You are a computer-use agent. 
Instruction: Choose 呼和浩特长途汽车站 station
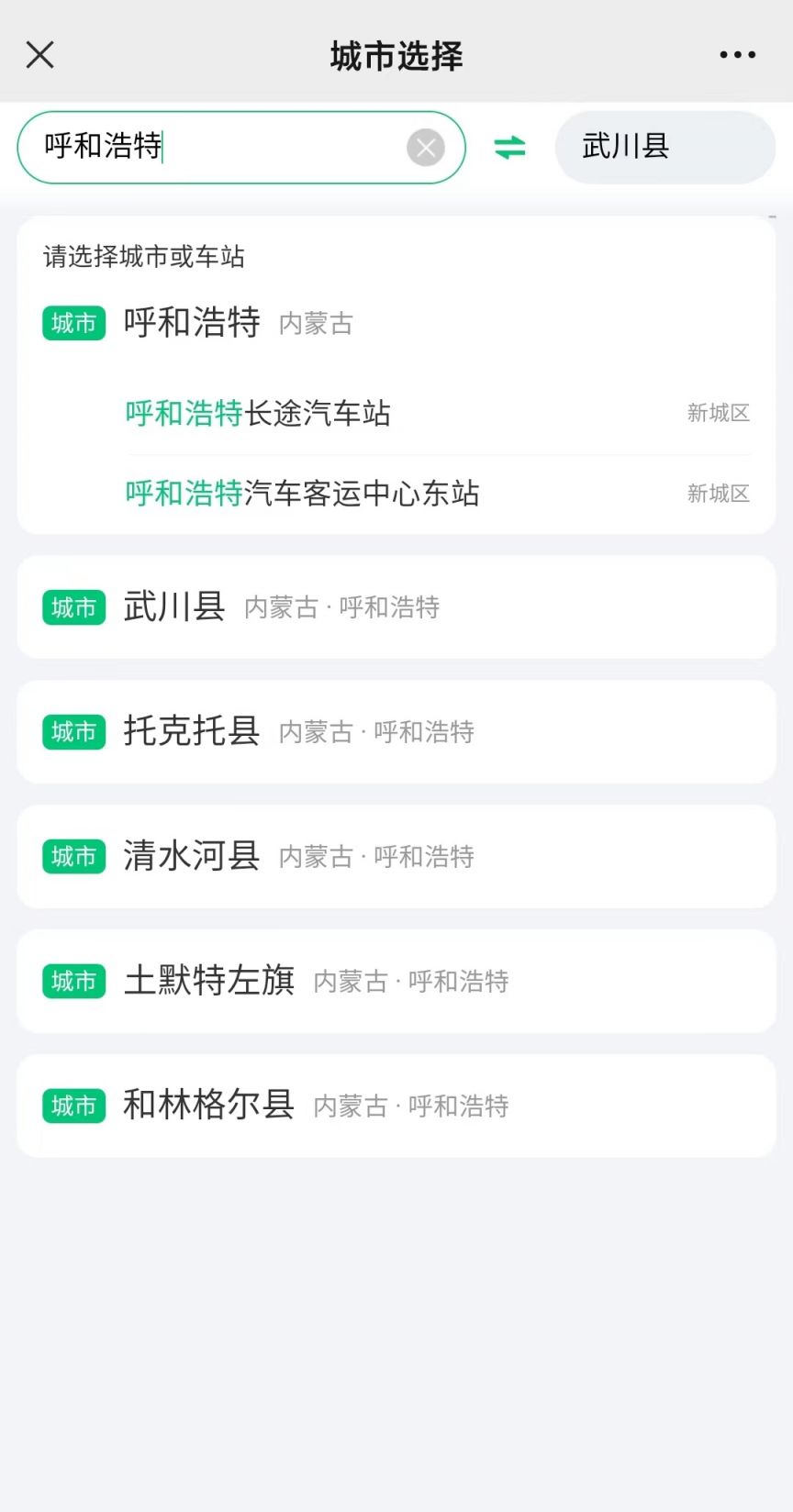pos(259,414)
